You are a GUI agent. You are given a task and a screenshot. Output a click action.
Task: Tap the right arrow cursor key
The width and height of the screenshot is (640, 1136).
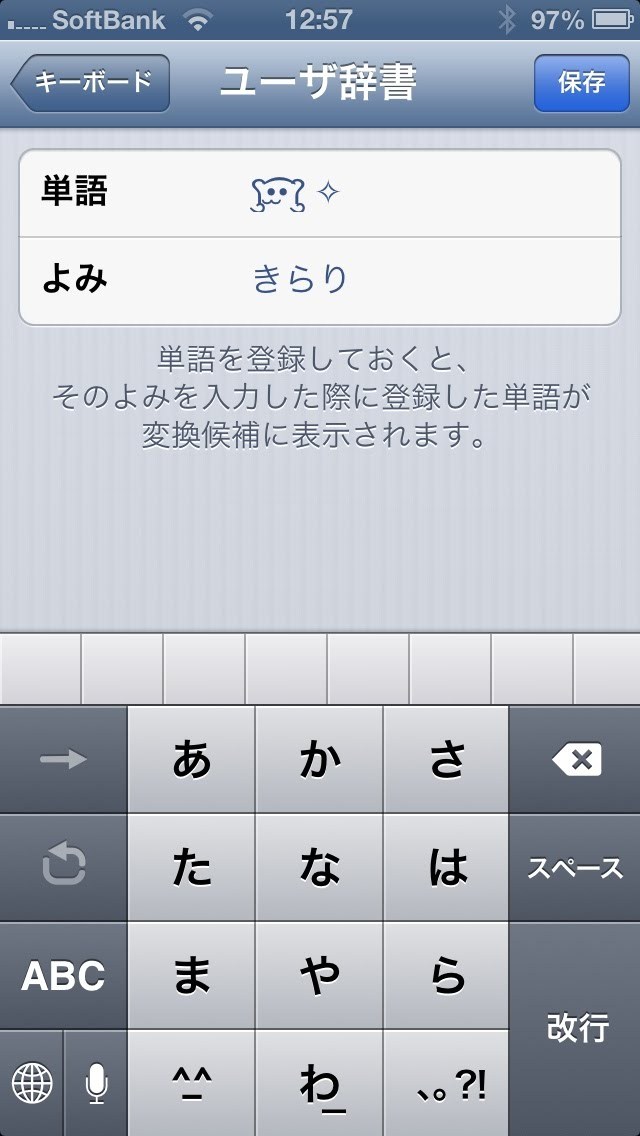tap(63, 760)
